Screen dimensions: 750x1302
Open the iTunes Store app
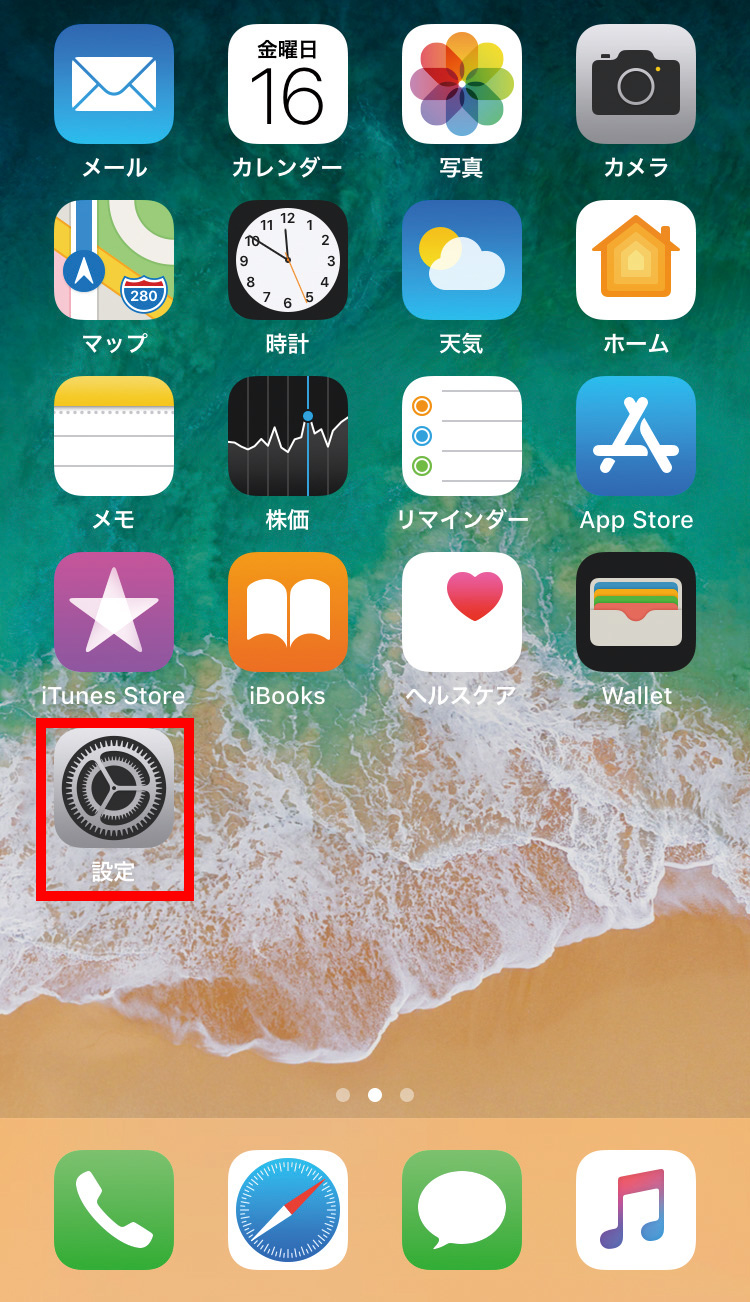114,612
